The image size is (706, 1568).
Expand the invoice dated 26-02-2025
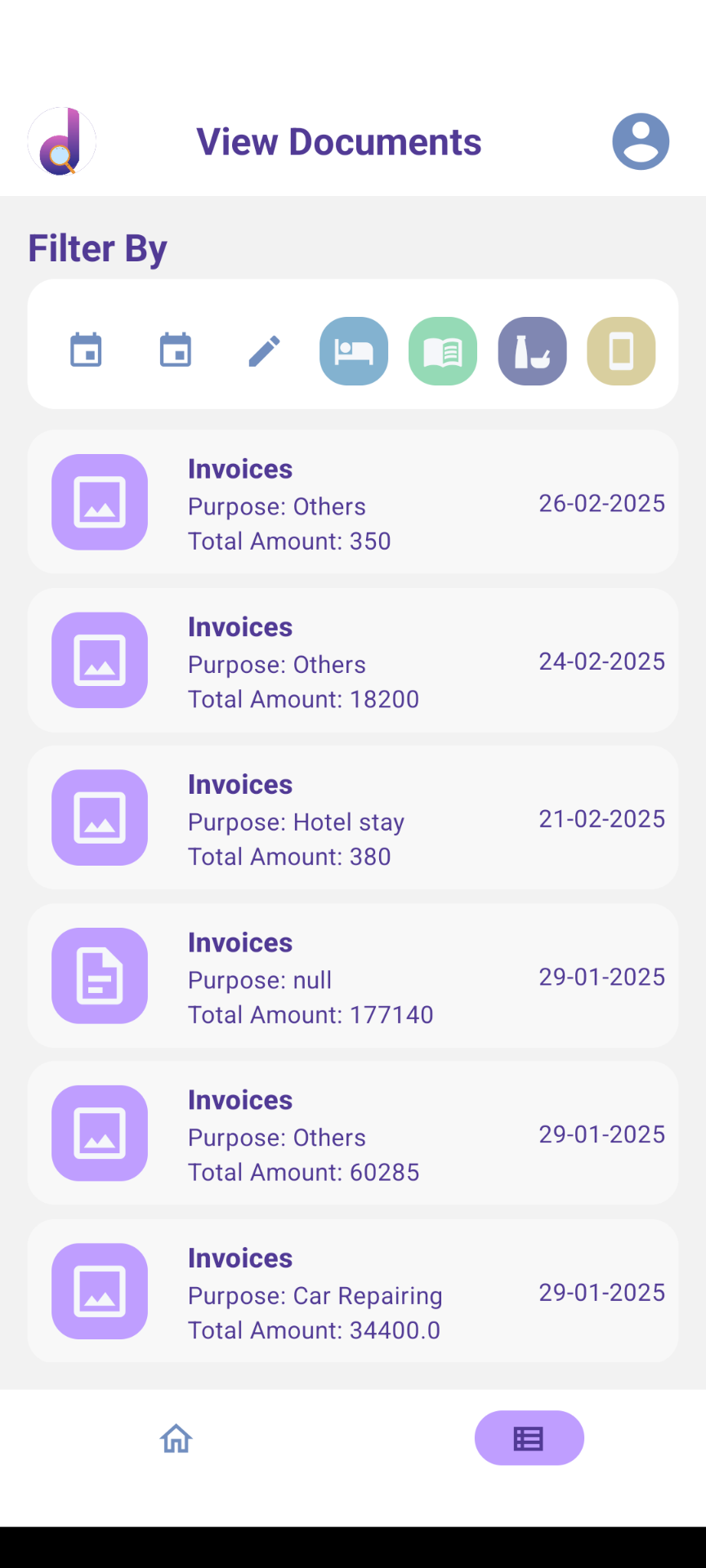point(352,501)
